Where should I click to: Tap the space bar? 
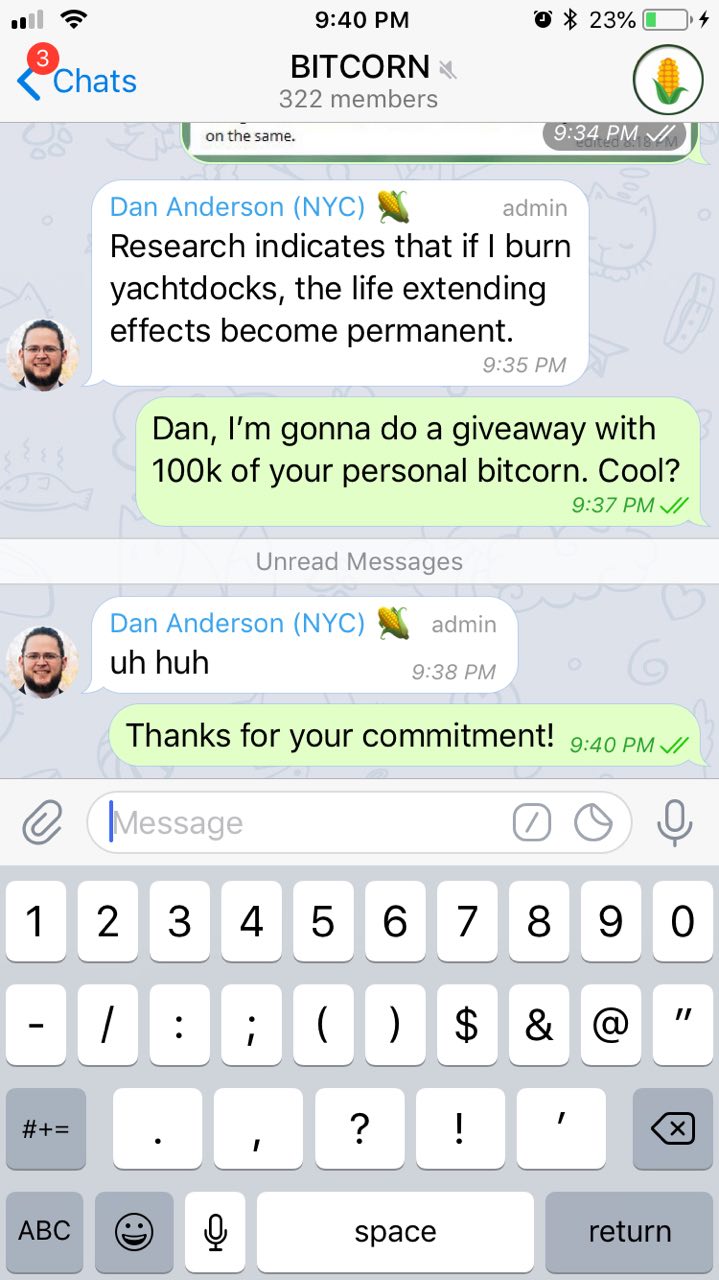[395, 1230]
